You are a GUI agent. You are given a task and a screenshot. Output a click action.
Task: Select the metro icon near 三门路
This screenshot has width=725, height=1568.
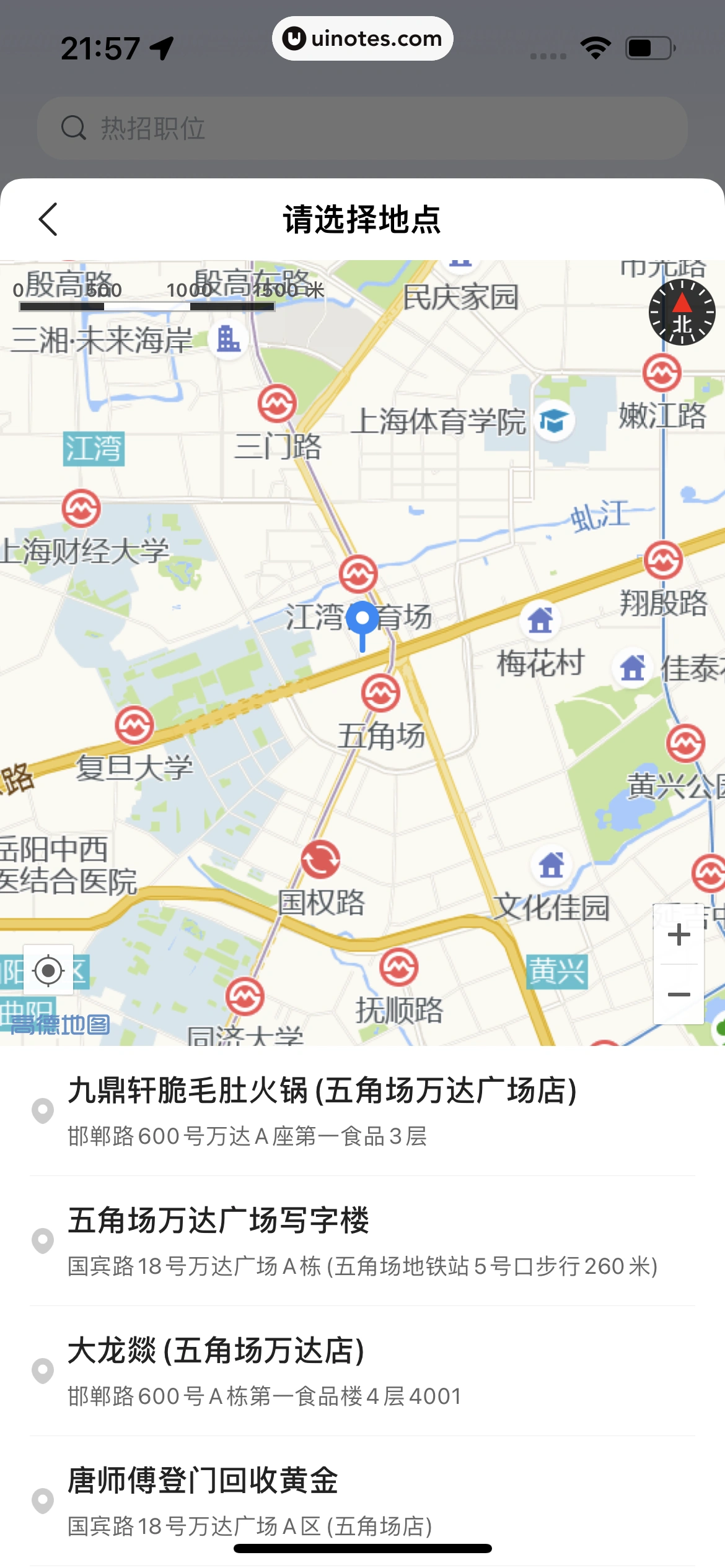(278, 403)
